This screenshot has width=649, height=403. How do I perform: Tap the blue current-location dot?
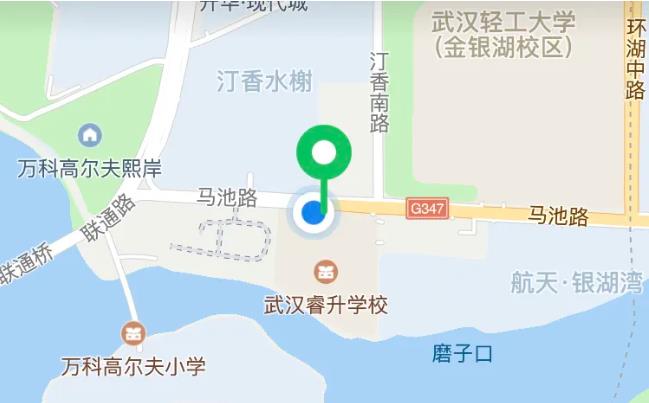click(314, 212)
